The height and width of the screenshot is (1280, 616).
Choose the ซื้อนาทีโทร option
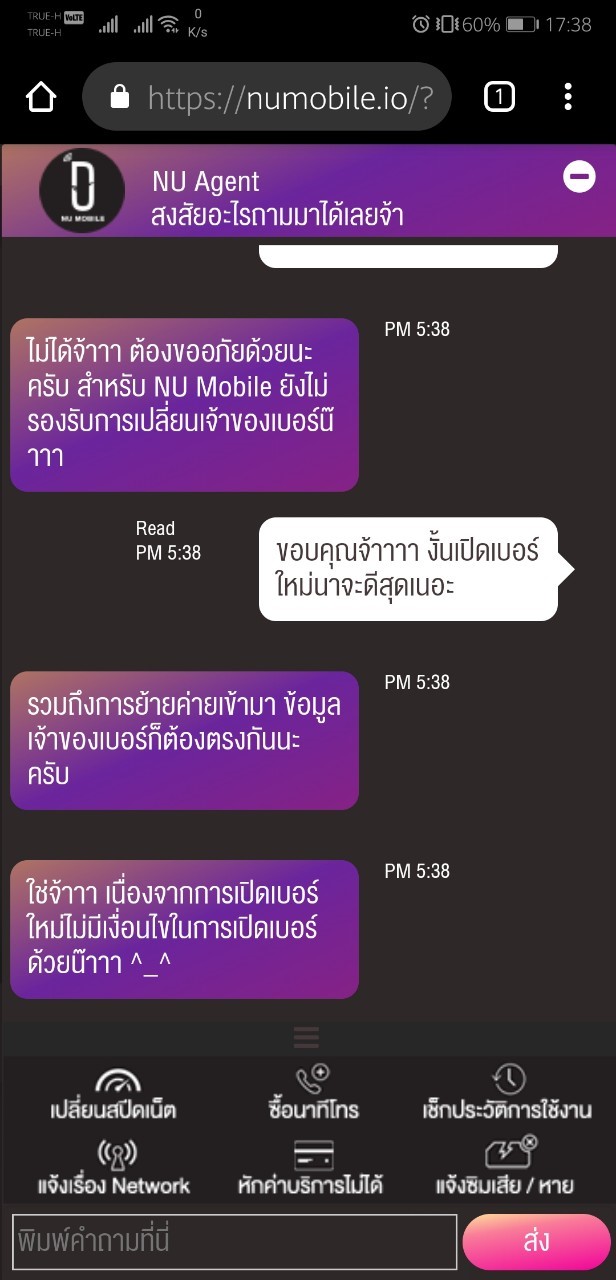coord(313,1092)
